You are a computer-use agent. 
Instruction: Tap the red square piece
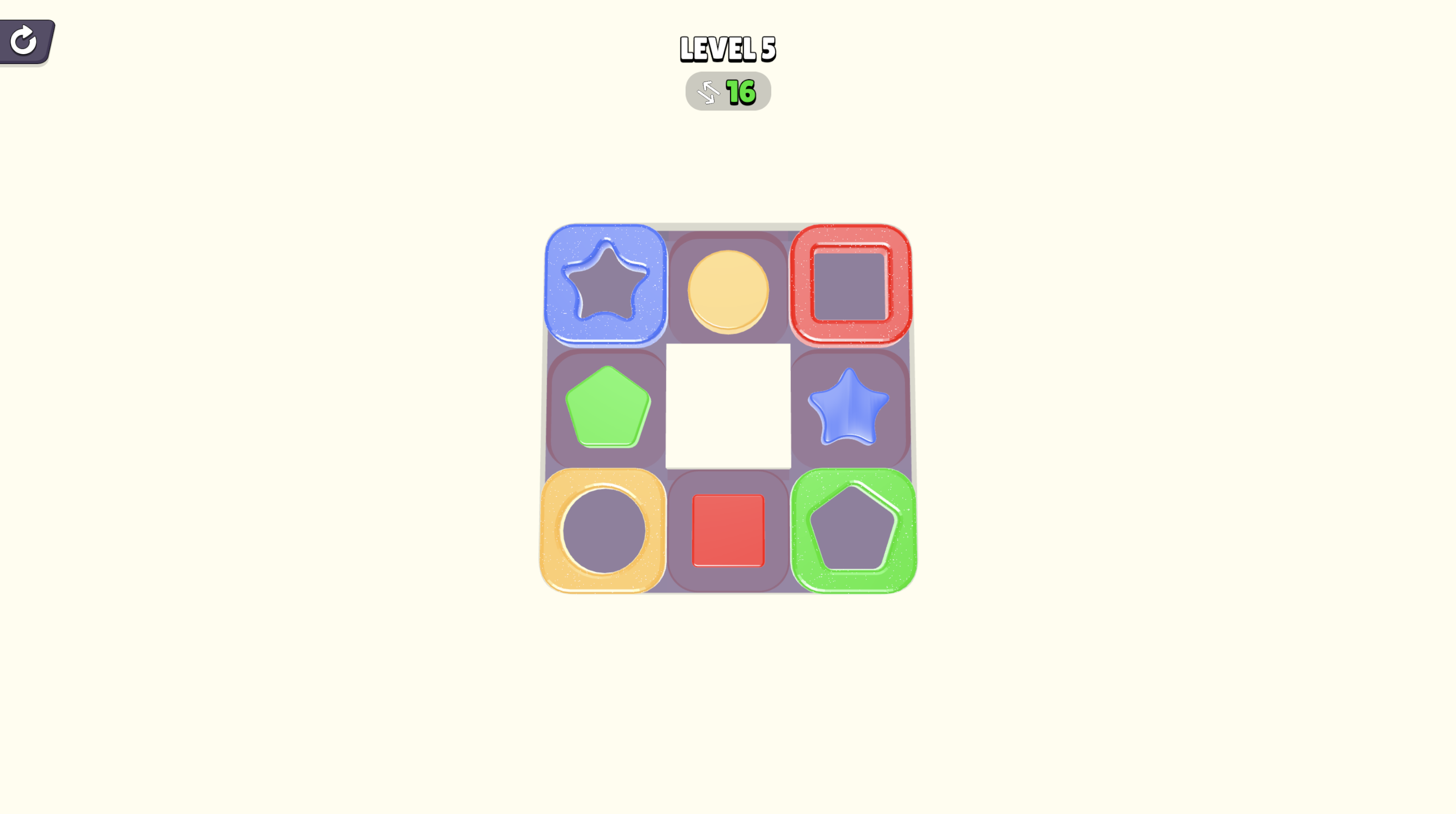[x=728, y=530]
